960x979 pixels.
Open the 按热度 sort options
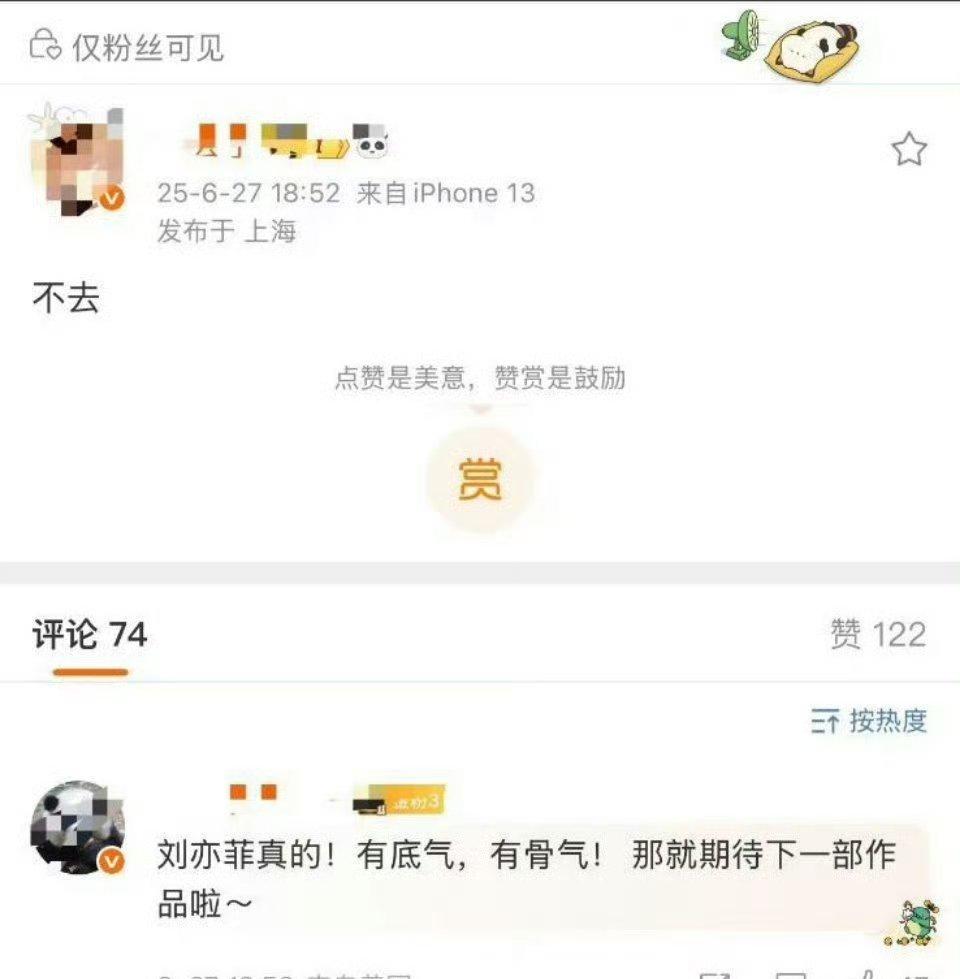869,721
